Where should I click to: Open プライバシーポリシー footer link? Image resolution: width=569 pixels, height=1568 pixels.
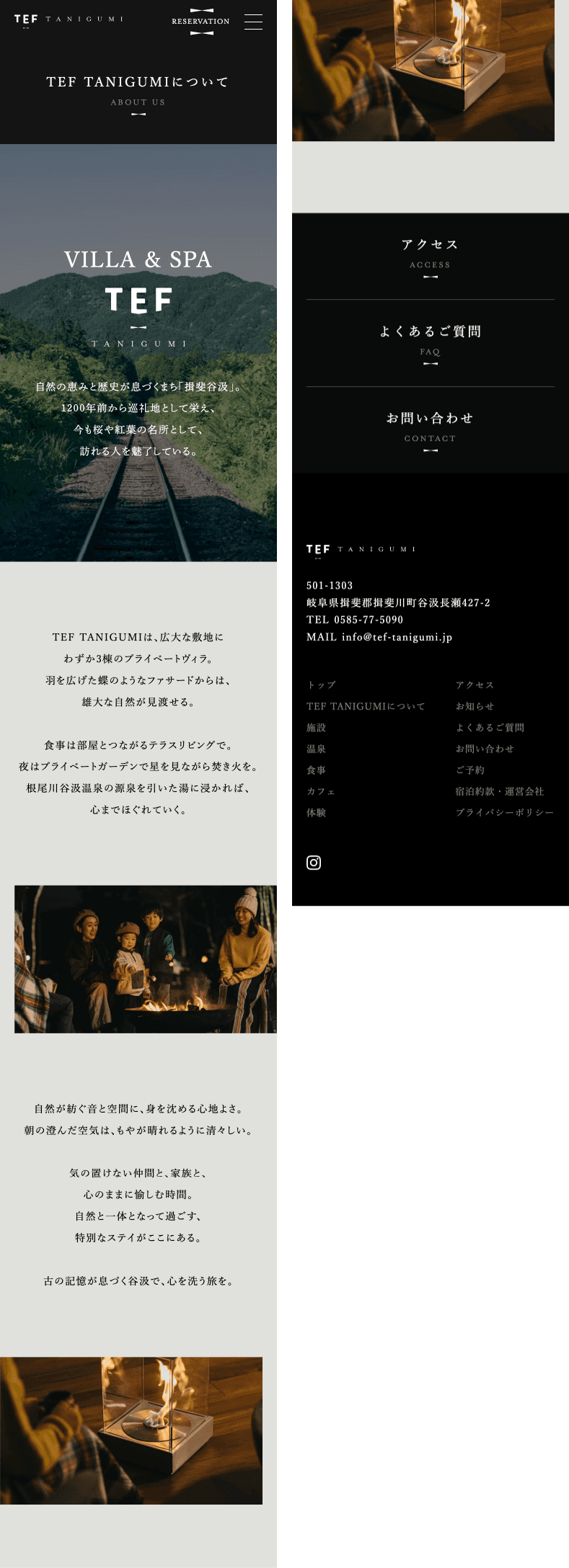504,813
